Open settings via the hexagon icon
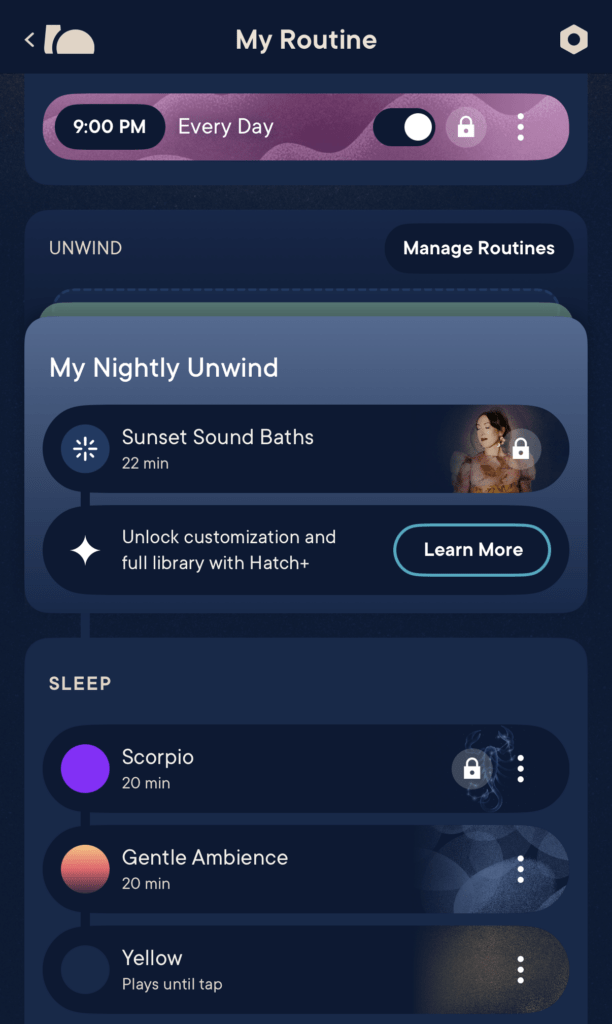The width and height of the screenshot is (612, 1024). coord(573,40)
